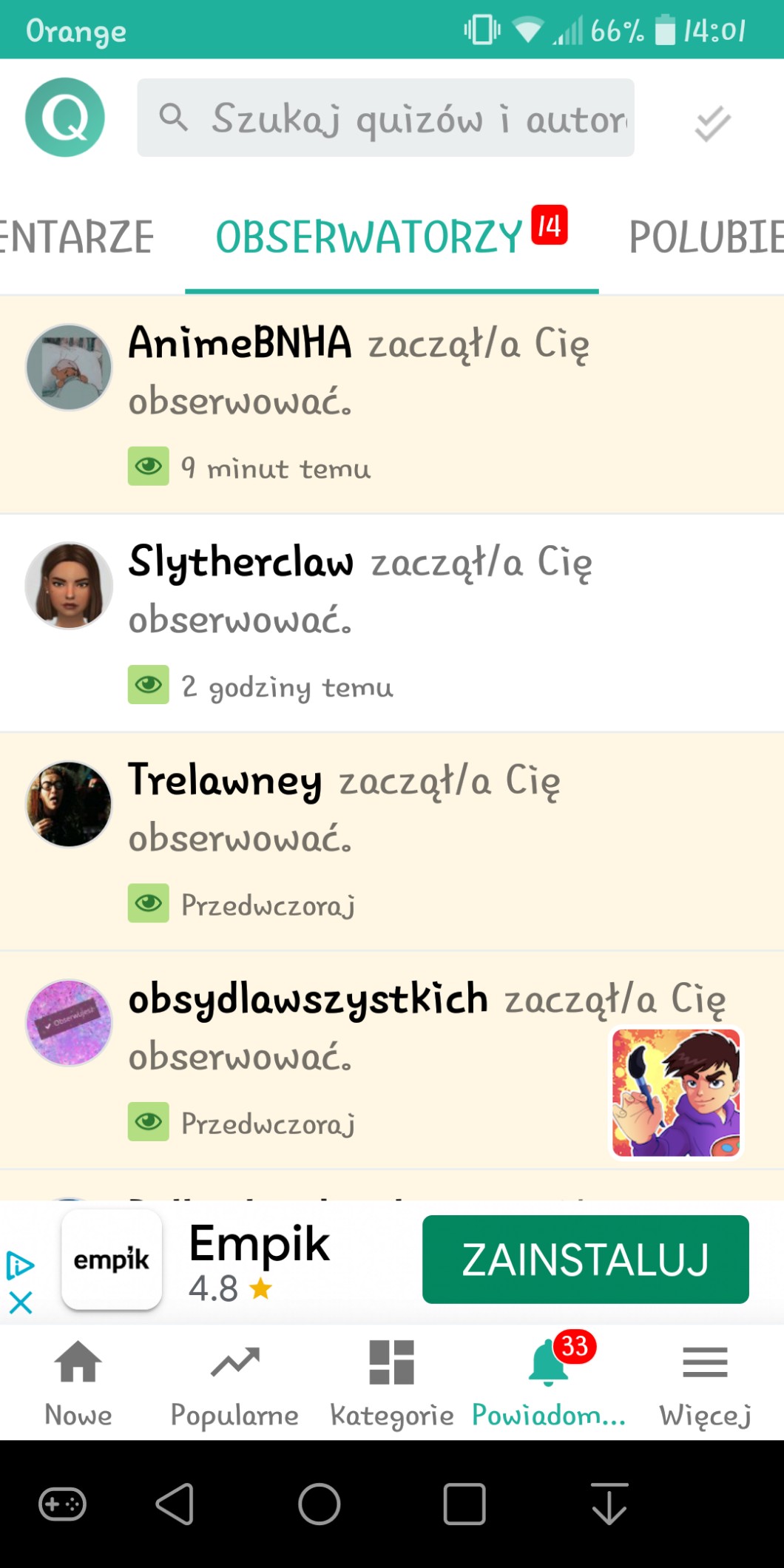Mark all notifications as read
This screenshot has height=1568, width=784.
[712, 123]
